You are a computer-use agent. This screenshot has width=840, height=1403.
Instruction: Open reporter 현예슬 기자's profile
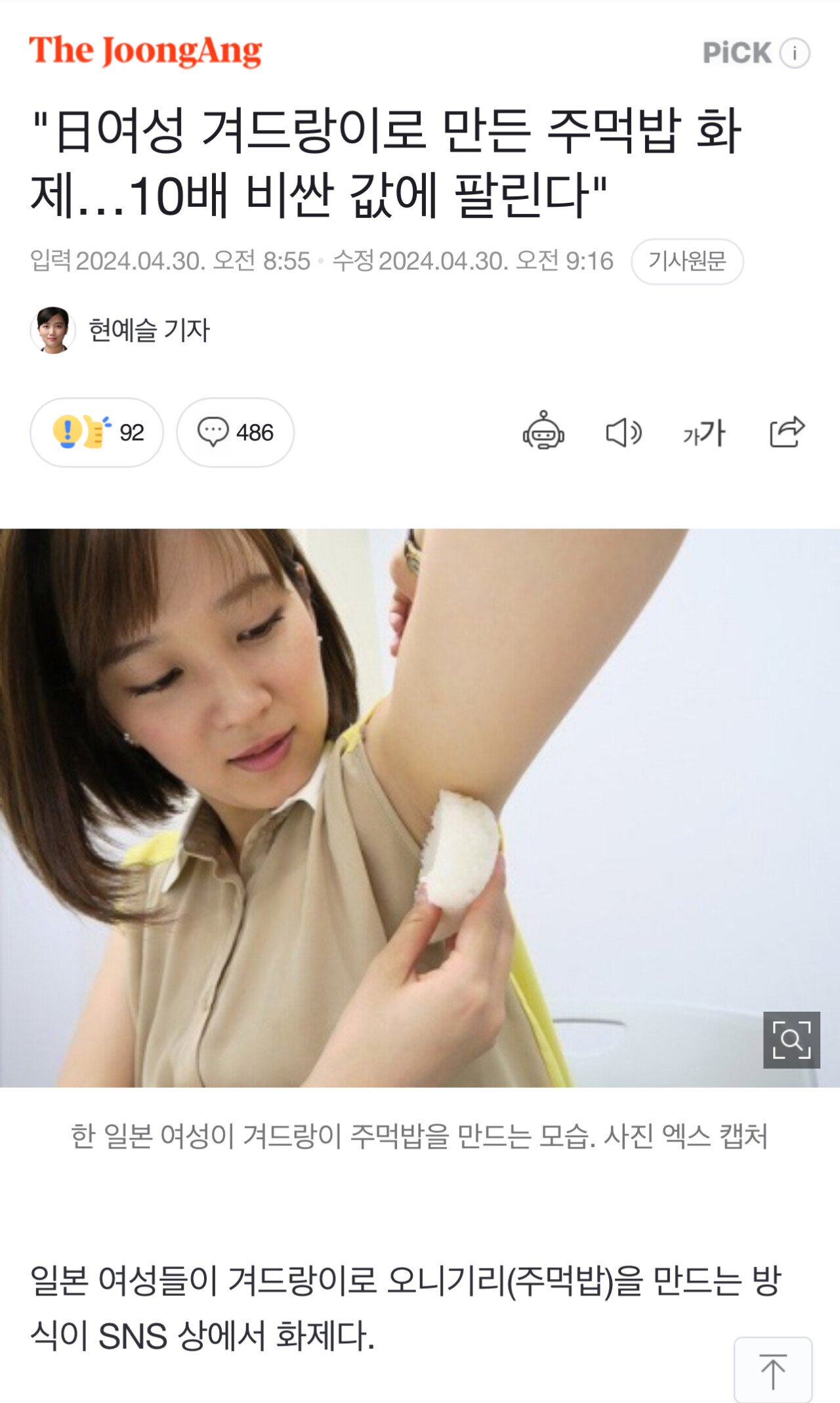[x=120, y=330]
